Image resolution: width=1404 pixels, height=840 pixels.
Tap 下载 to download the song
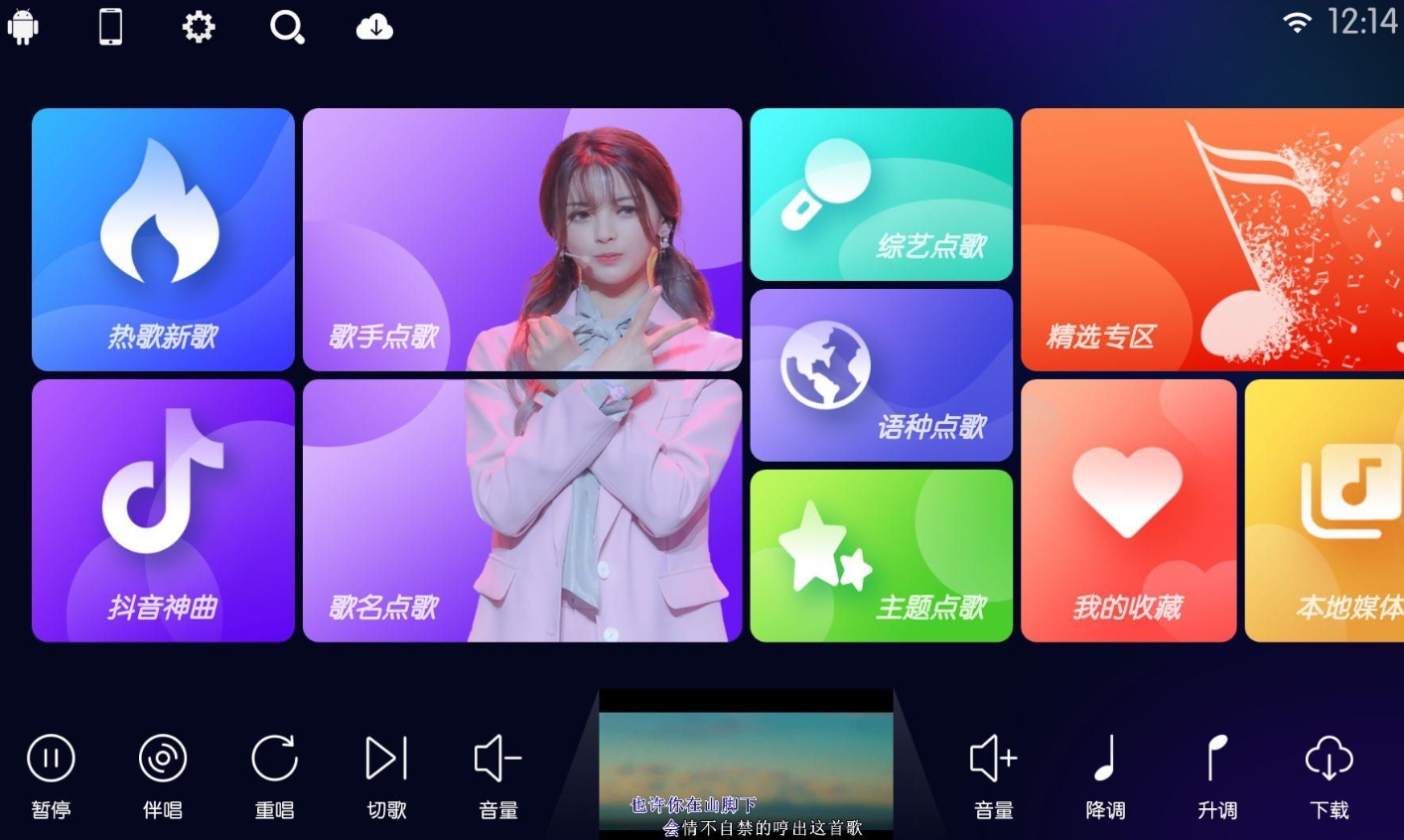[x=1330, y=775]
